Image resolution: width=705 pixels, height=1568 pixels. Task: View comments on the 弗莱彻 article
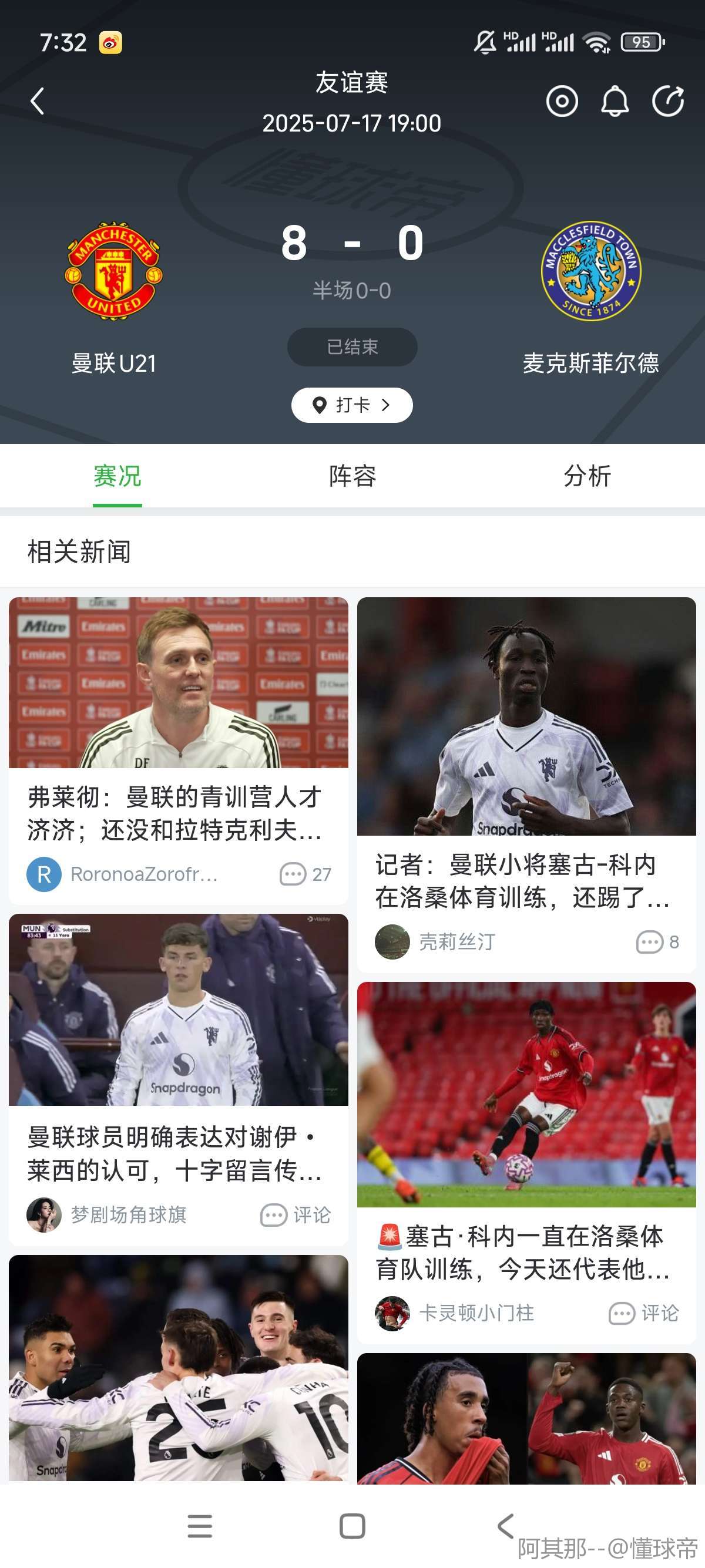(305, 874)
